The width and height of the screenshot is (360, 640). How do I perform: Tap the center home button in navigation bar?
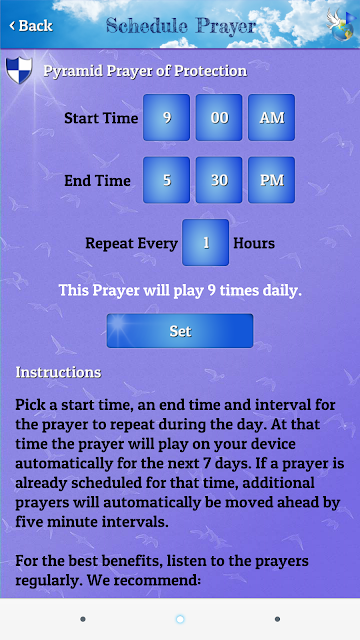tap(180, 619)
